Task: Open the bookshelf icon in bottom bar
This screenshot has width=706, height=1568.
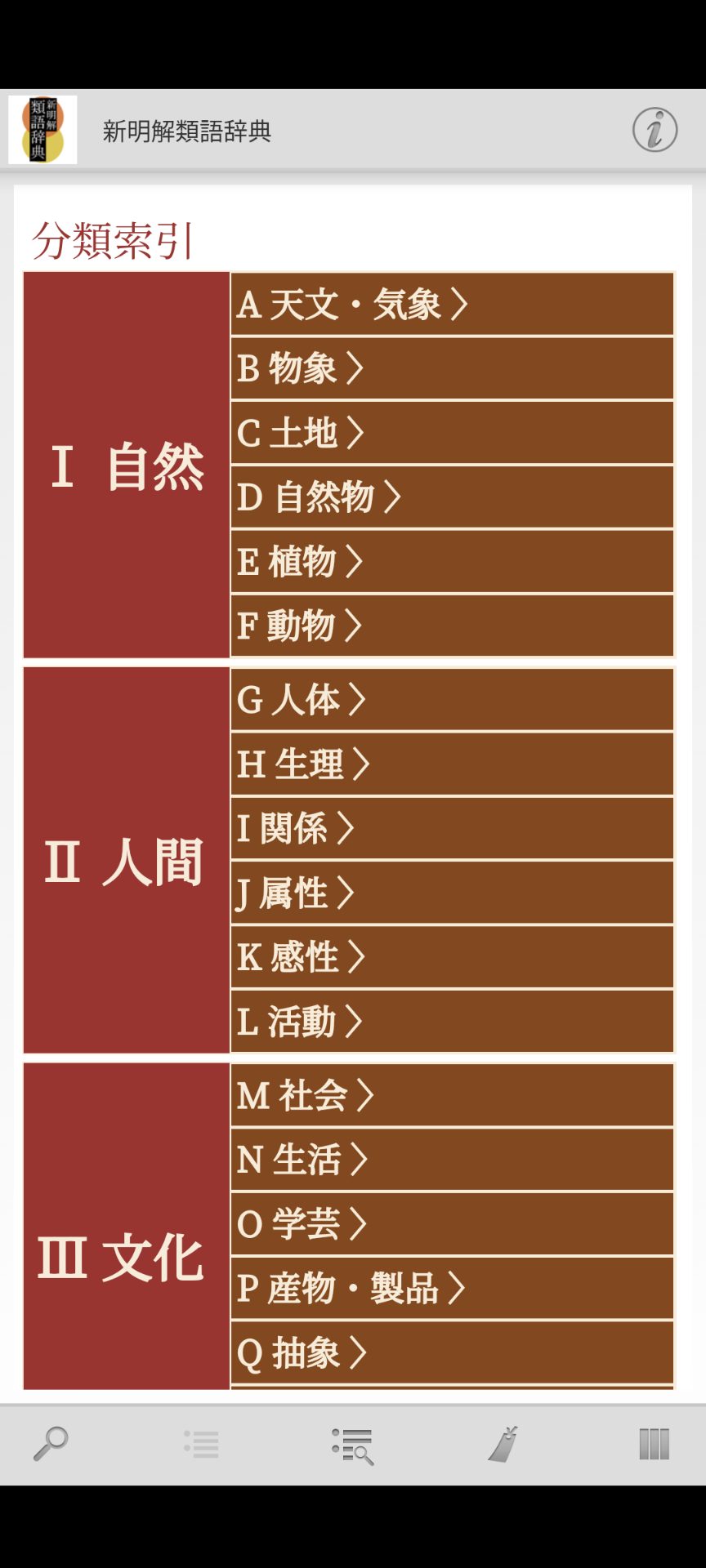Action: pos(654,1444)
